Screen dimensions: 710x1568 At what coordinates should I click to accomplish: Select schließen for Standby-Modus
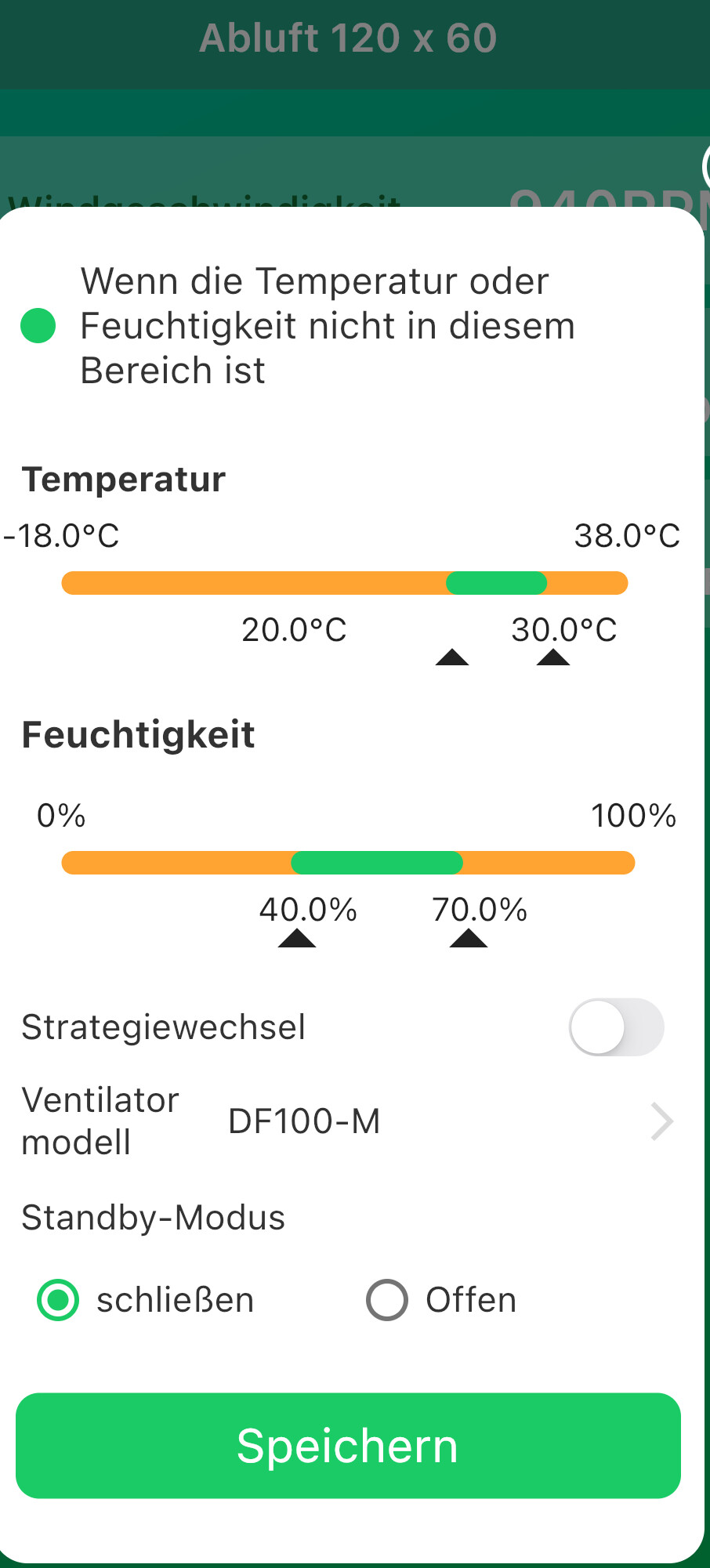(x=58, y=1300)
